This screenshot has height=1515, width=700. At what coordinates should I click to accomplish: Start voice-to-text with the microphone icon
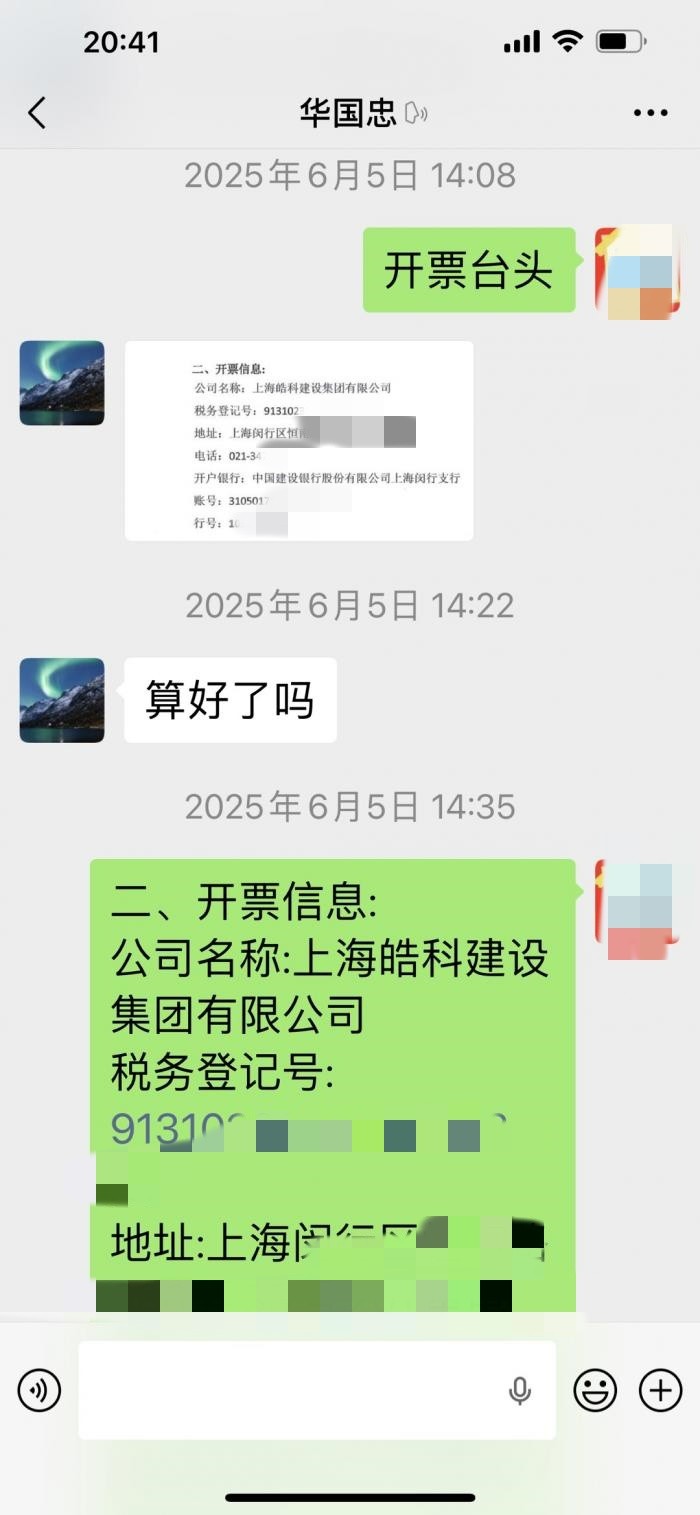(x=519, y=1390)
